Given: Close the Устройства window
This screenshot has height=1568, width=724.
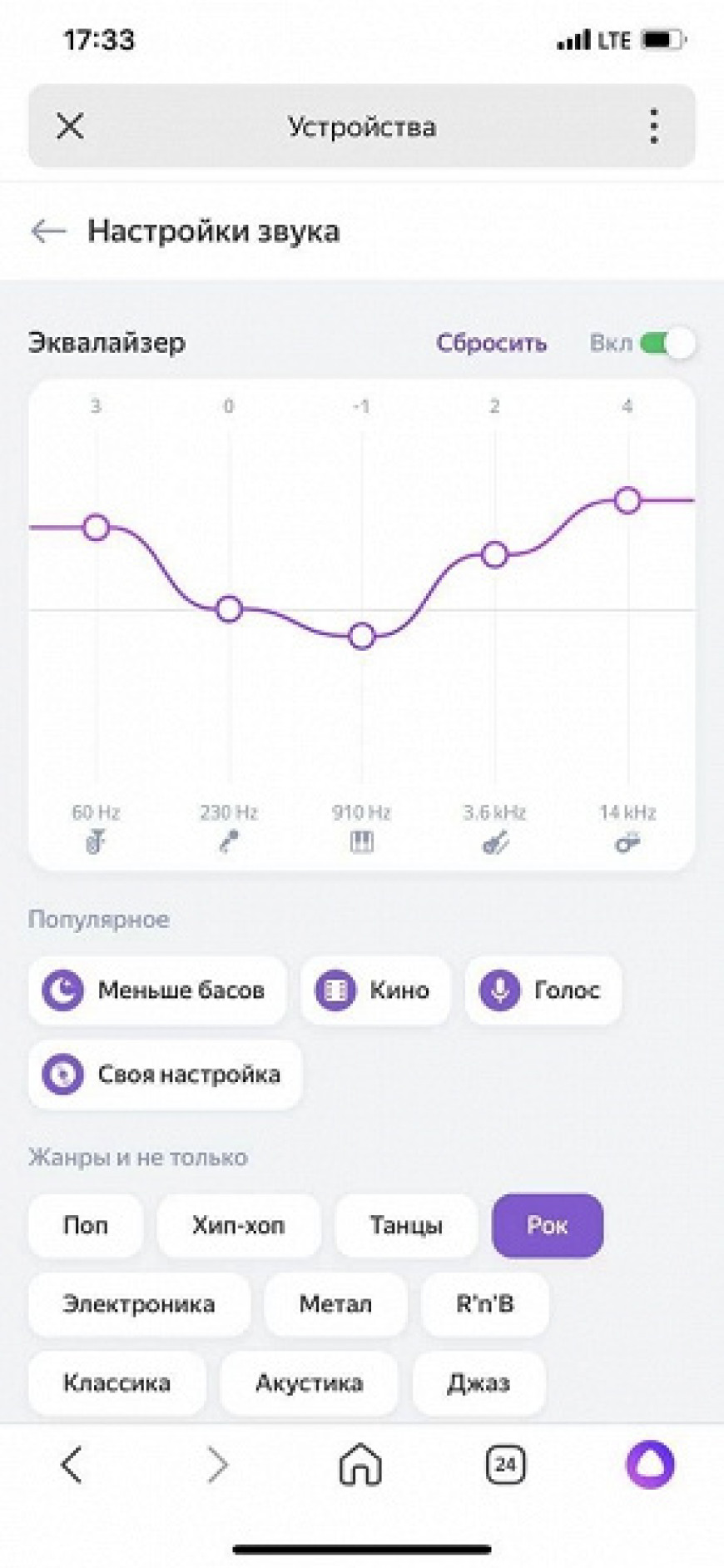Looking at the screenshot, I should (x=70, y=127).
